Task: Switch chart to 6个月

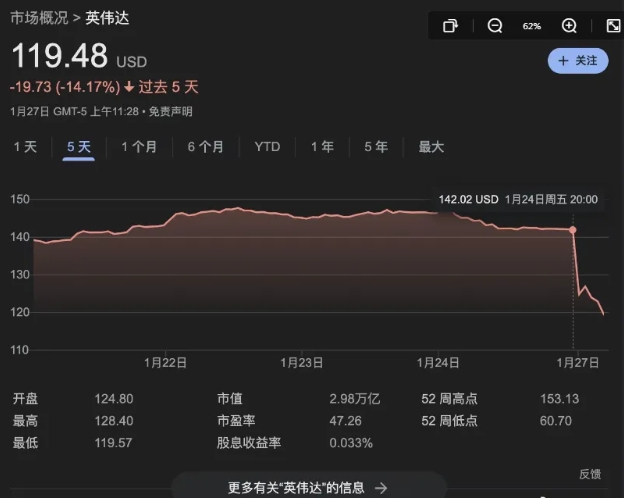Action: click(205, 147)
